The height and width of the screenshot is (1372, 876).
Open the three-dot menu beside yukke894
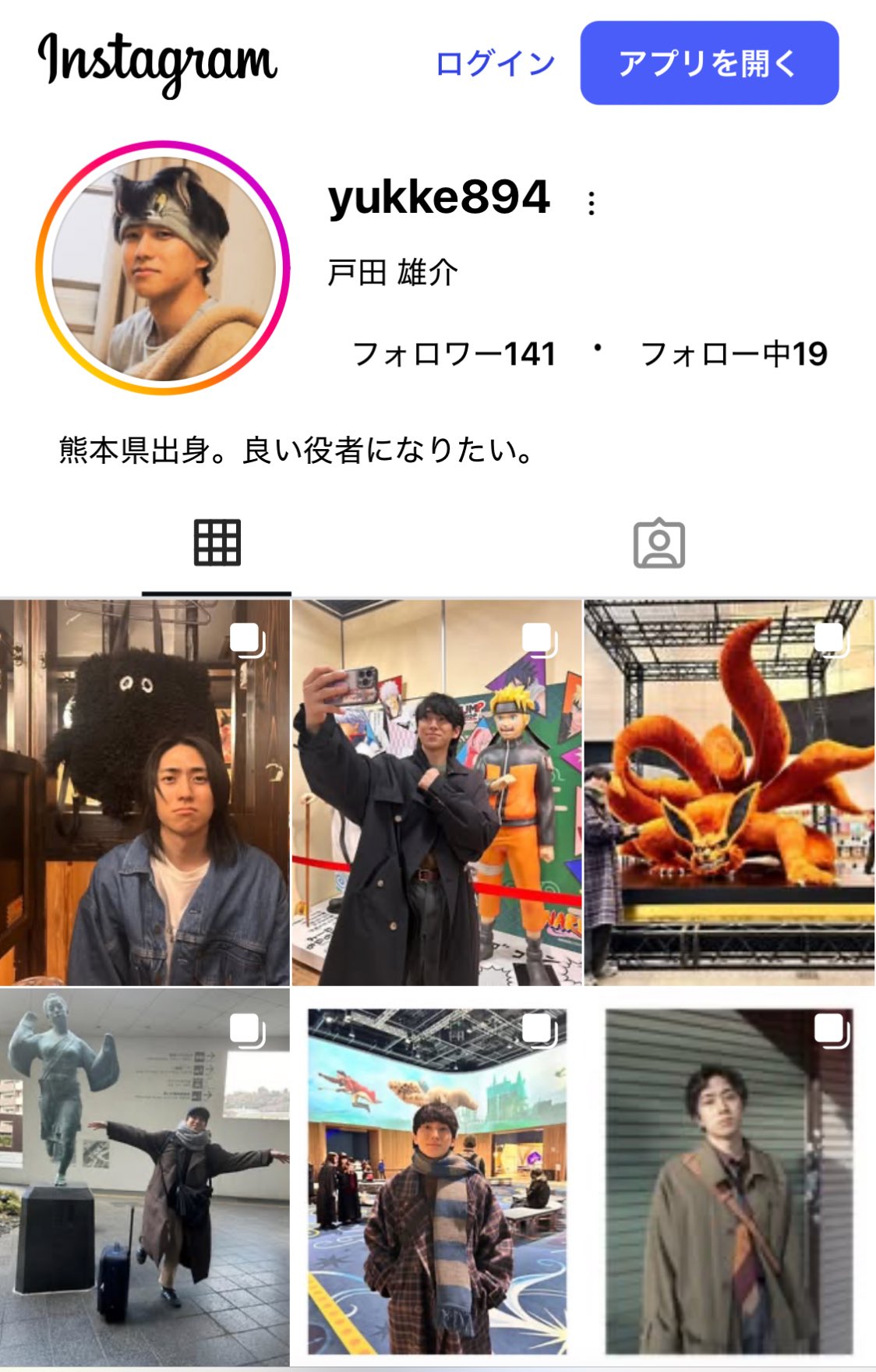click(592, 203)
